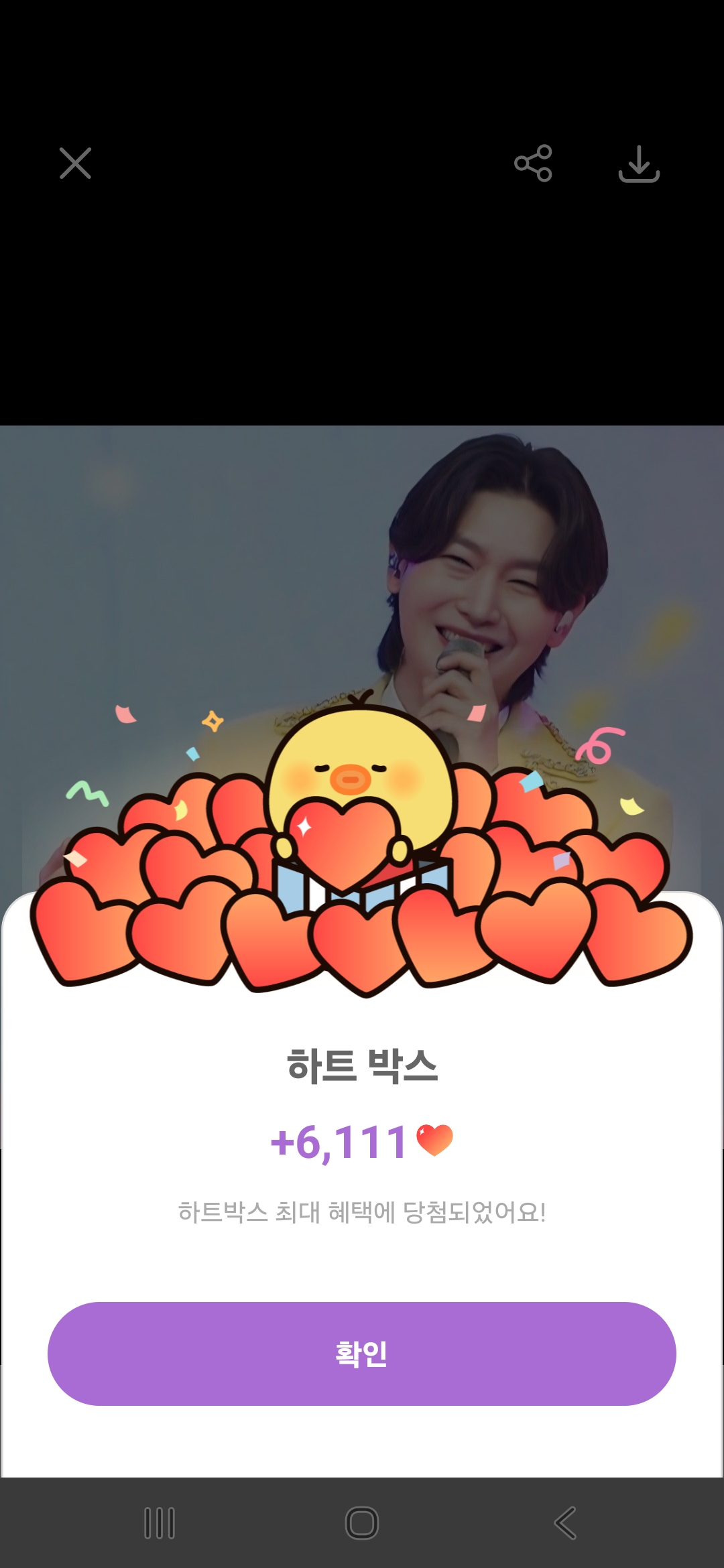Open recent apps from navigation bar
Viewport: 724px width, 1568px height.
(160, 1523)
